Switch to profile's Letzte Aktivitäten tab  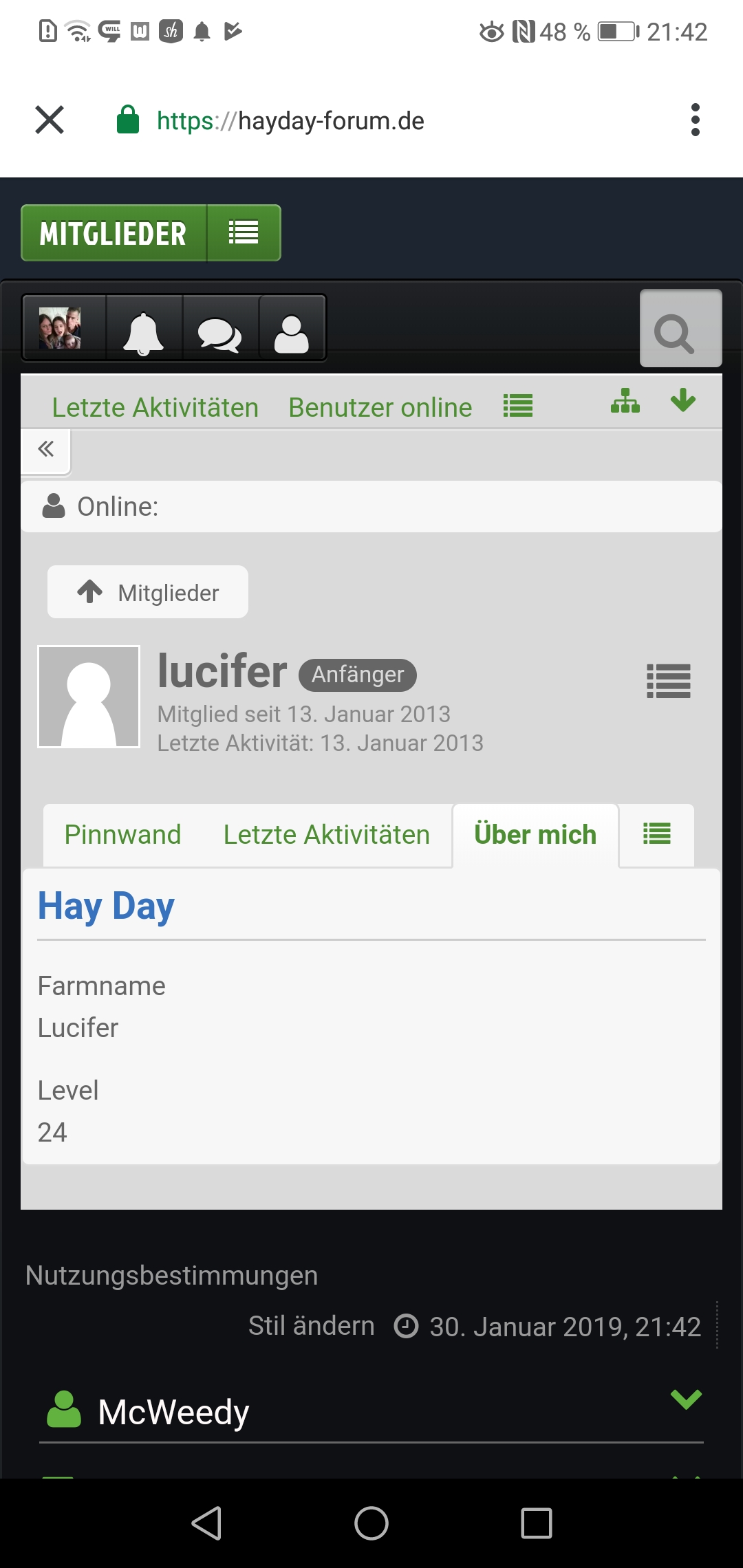[326, 835]
